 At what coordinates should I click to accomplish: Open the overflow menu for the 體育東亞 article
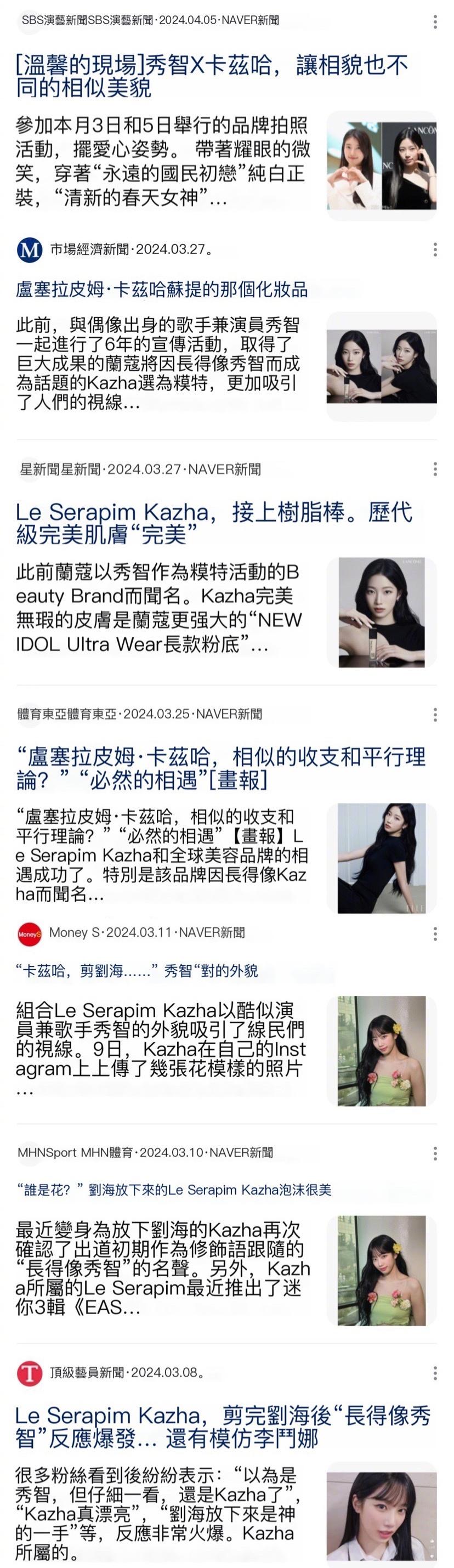click(434, 714)
